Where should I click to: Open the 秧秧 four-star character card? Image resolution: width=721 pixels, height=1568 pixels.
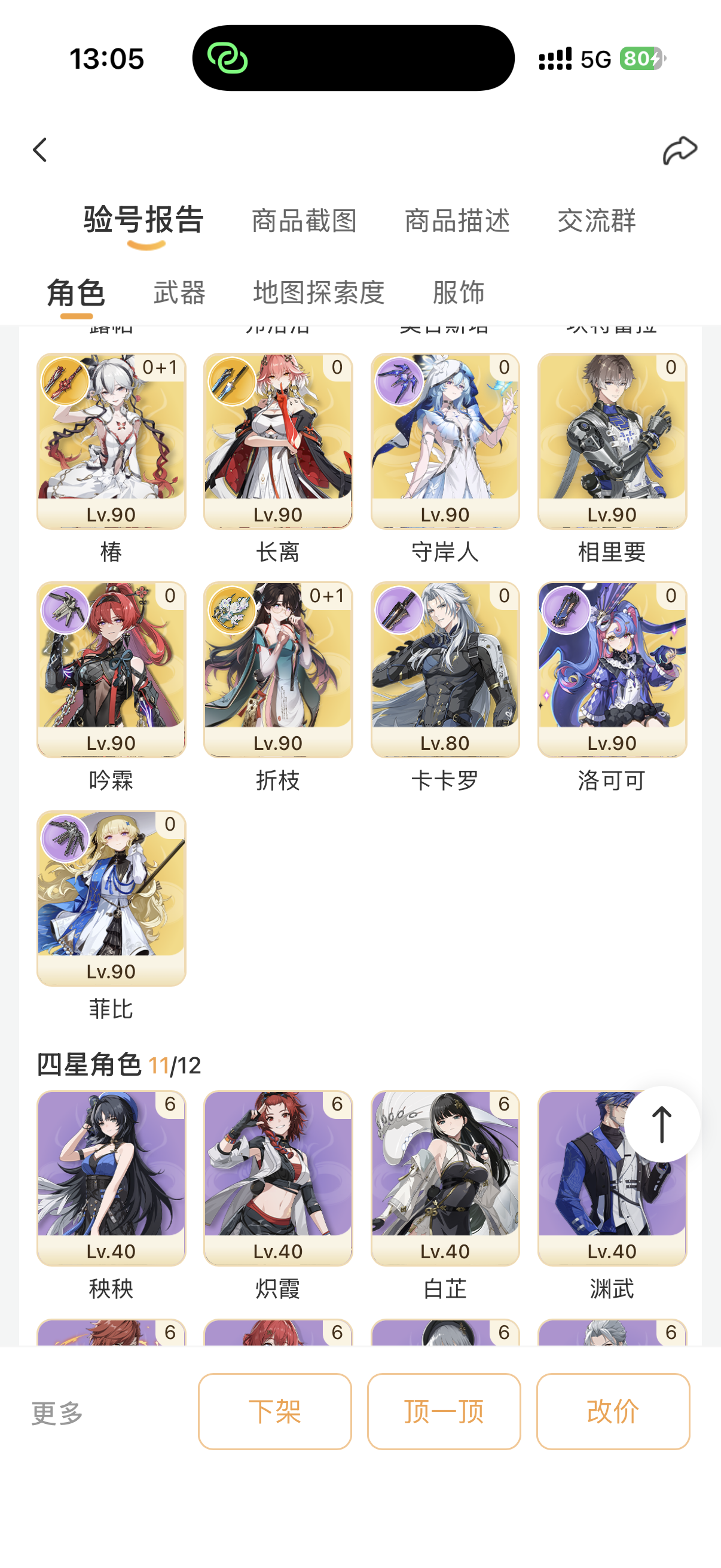pyautogui.click(x=111, y=1178)
